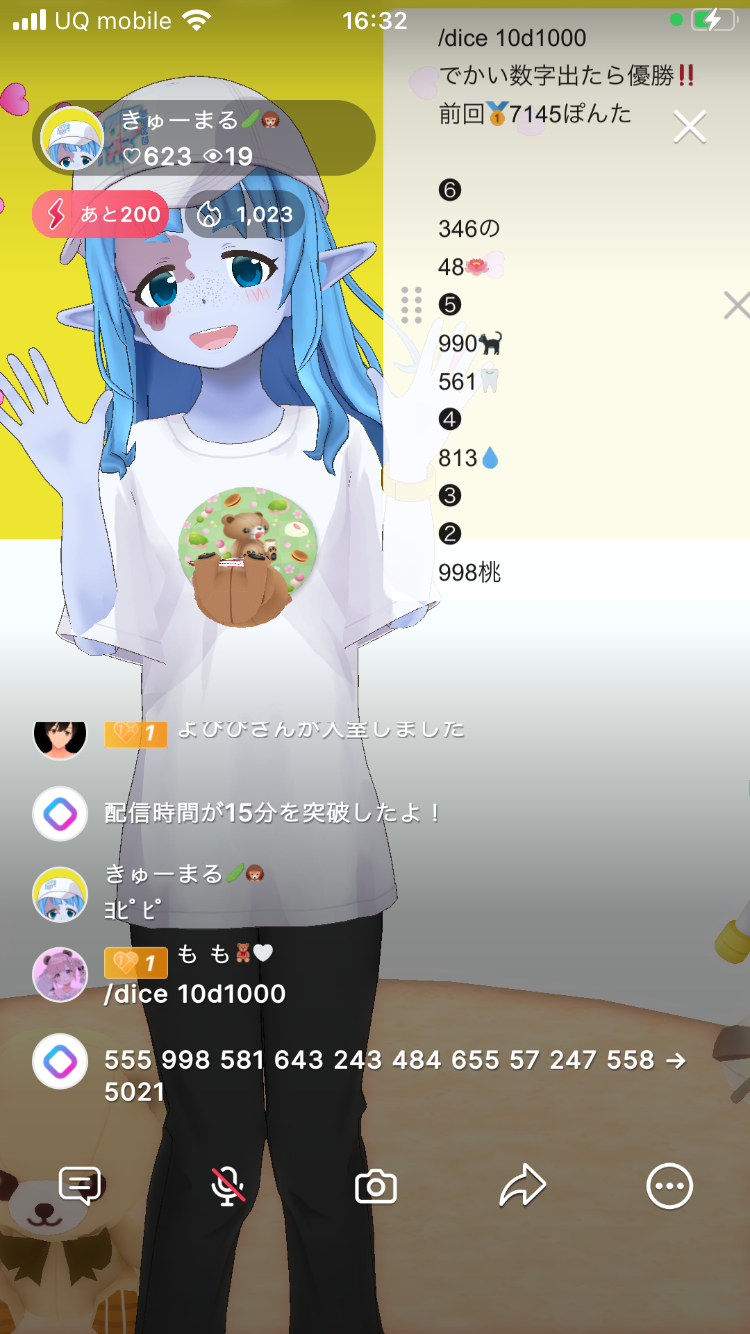This screenshot has width=750, height=1334.
Task: Share this live stream
Action: pyautogui.click(x=522, y=1187)
